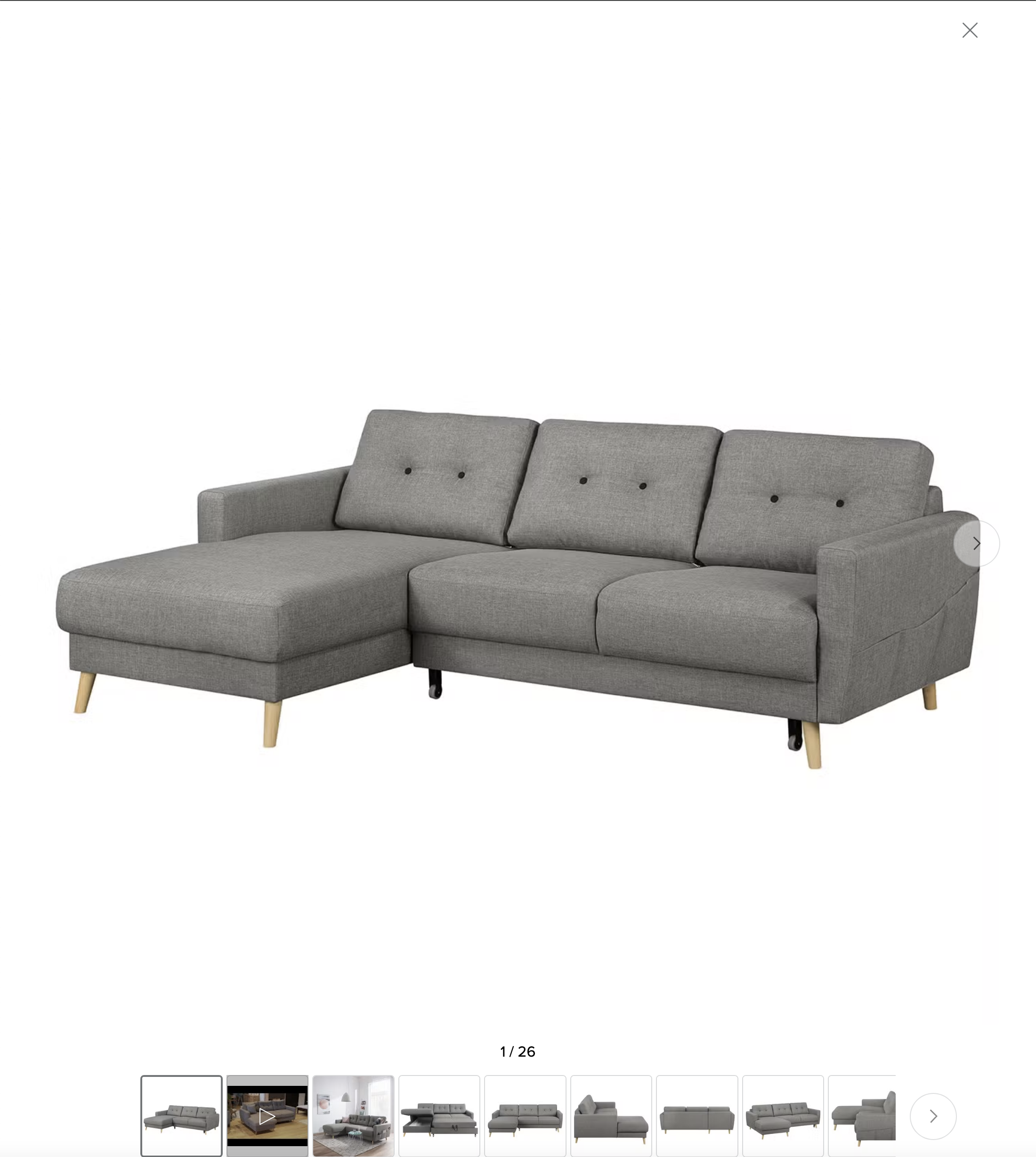The width and height of the screenshot is (1036, 1157).
Task: View the side profile sofa thumbnail
Action: pos(611,1116)
